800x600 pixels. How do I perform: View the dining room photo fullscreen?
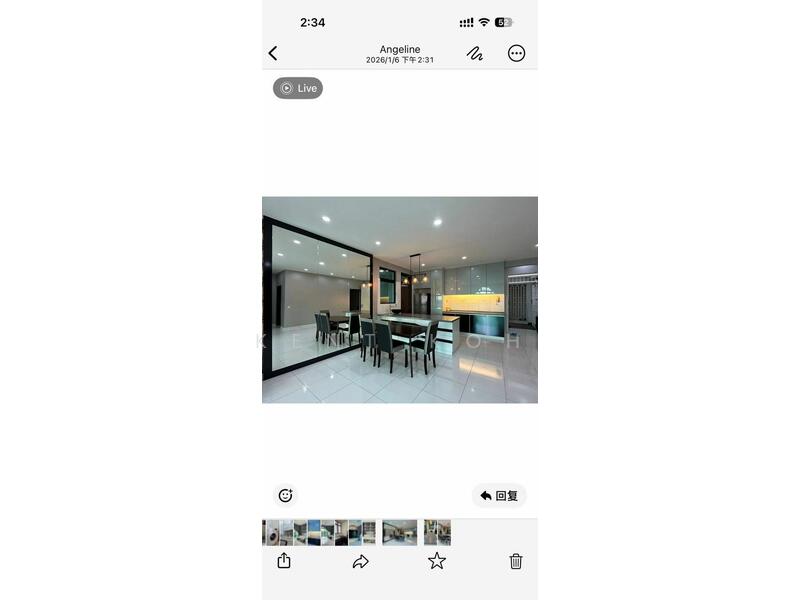tap(400, 300)
